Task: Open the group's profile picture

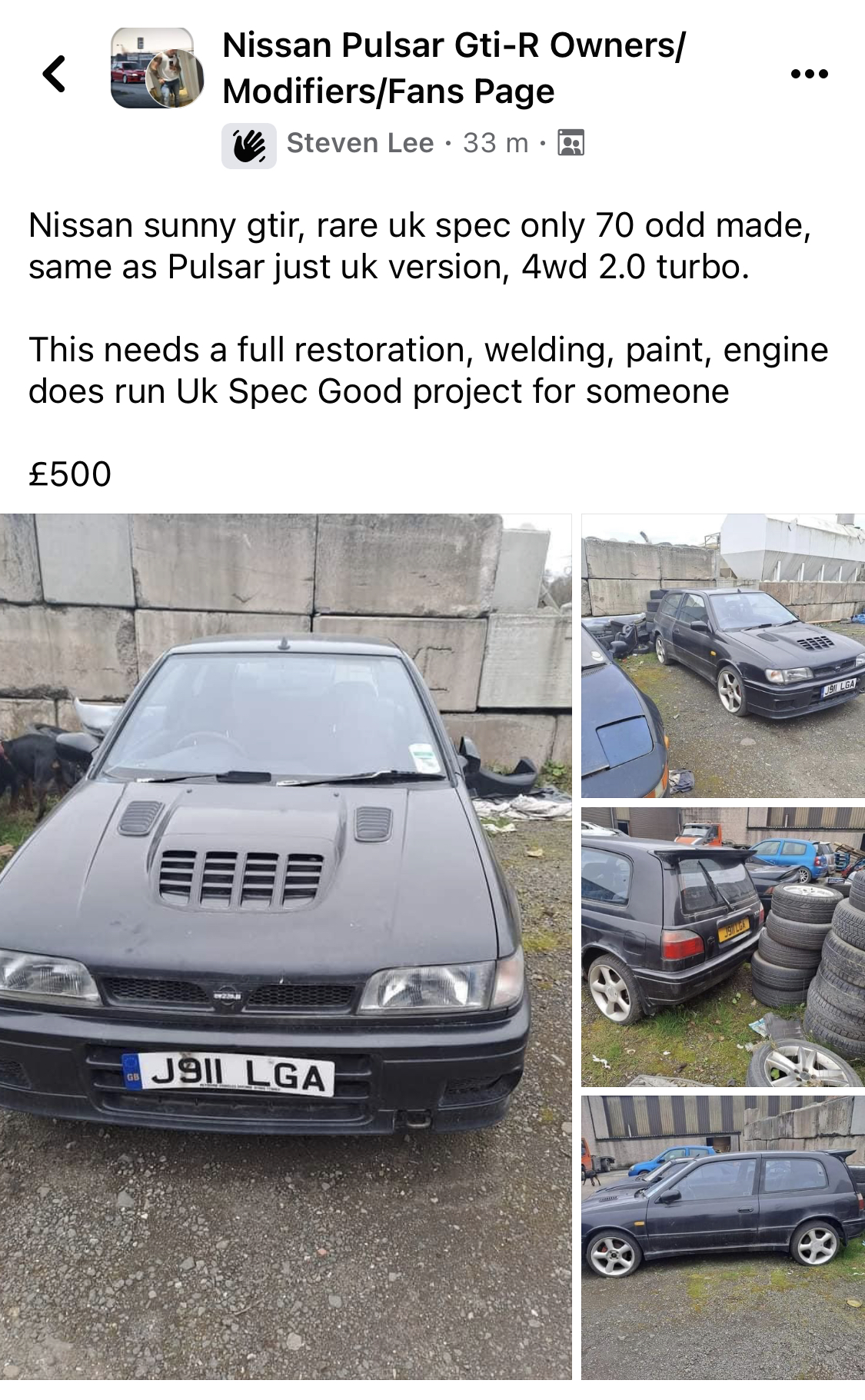Action: coord(157,68)
